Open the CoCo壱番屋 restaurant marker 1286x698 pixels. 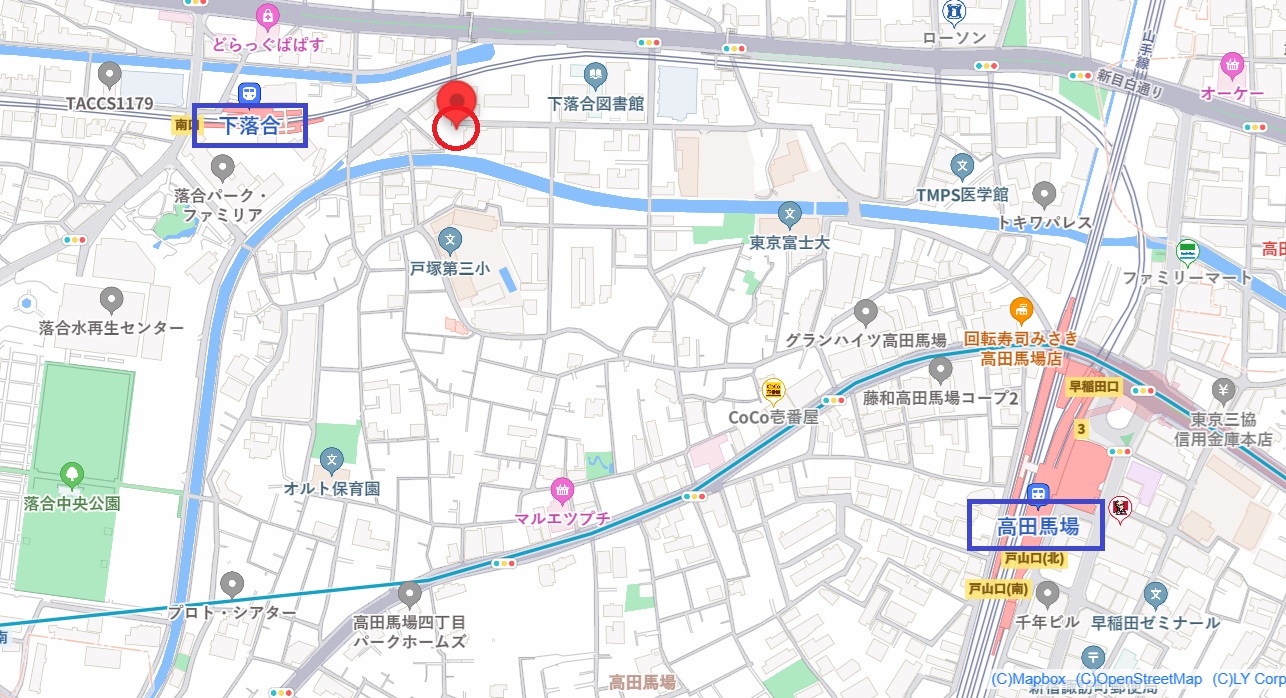(x=772, y=389)
